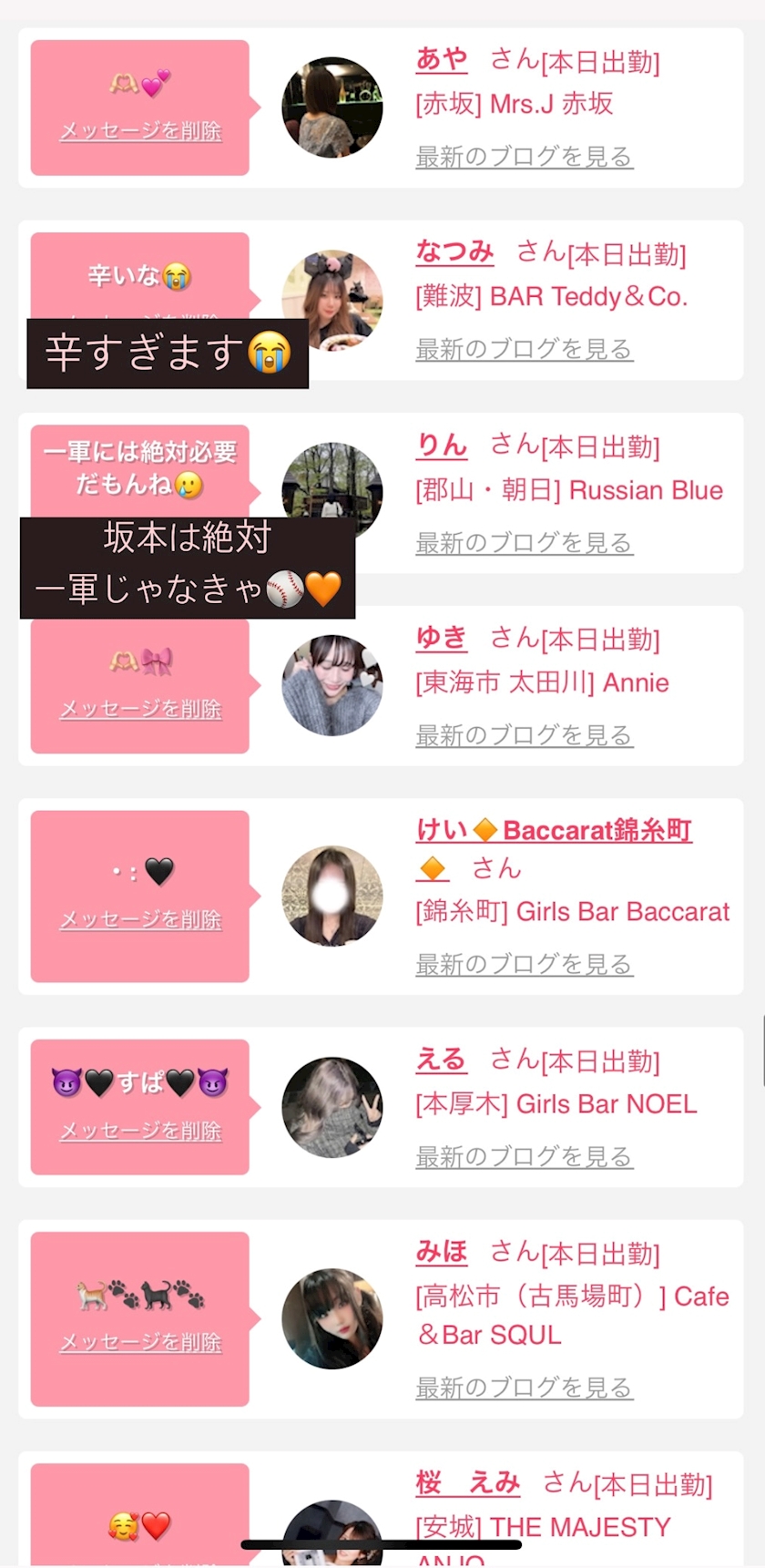
Task: Read ゆき's latest blog
Action: click(x=524, y=735)
